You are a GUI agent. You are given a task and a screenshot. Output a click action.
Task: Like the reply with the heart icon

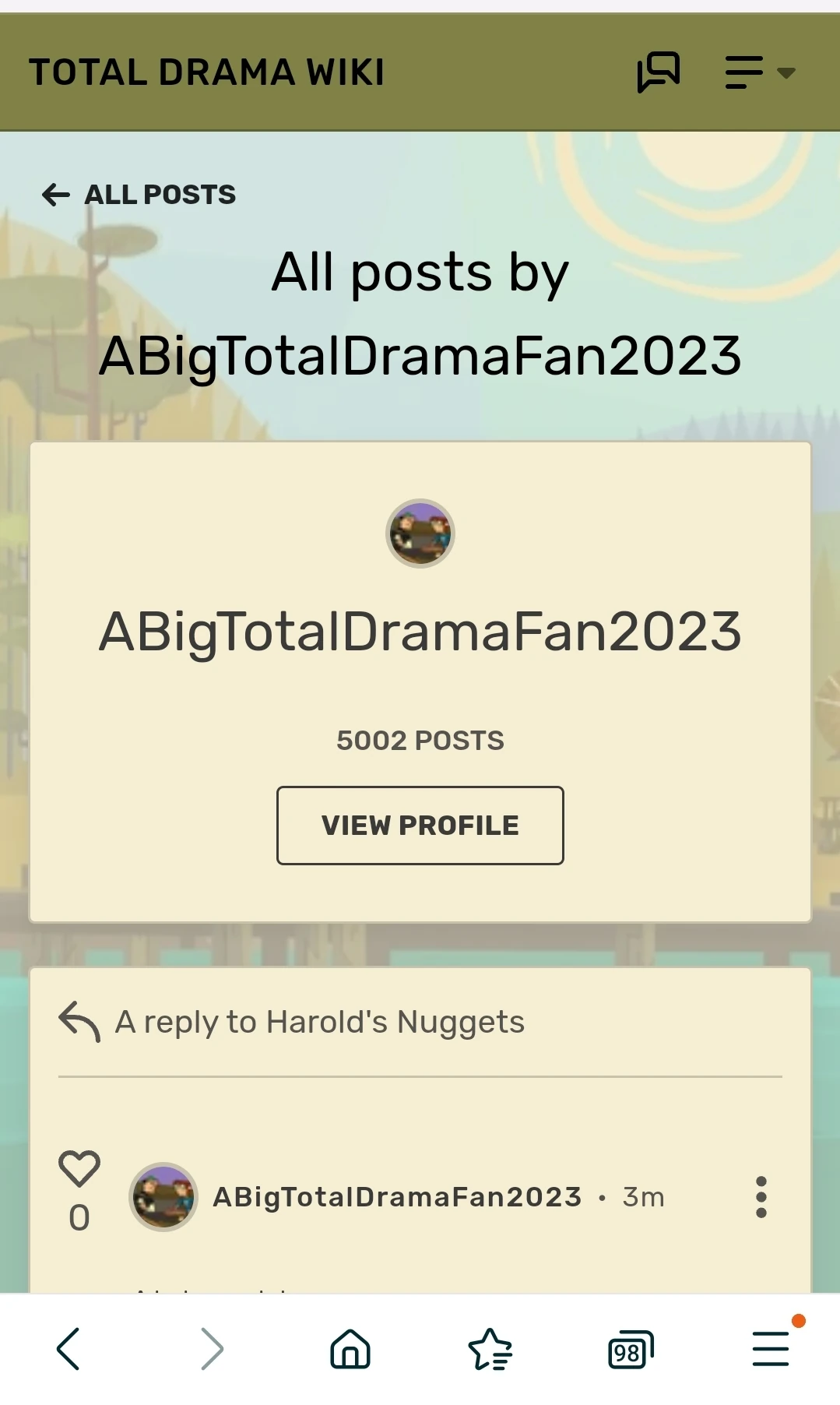point(79,1166)
